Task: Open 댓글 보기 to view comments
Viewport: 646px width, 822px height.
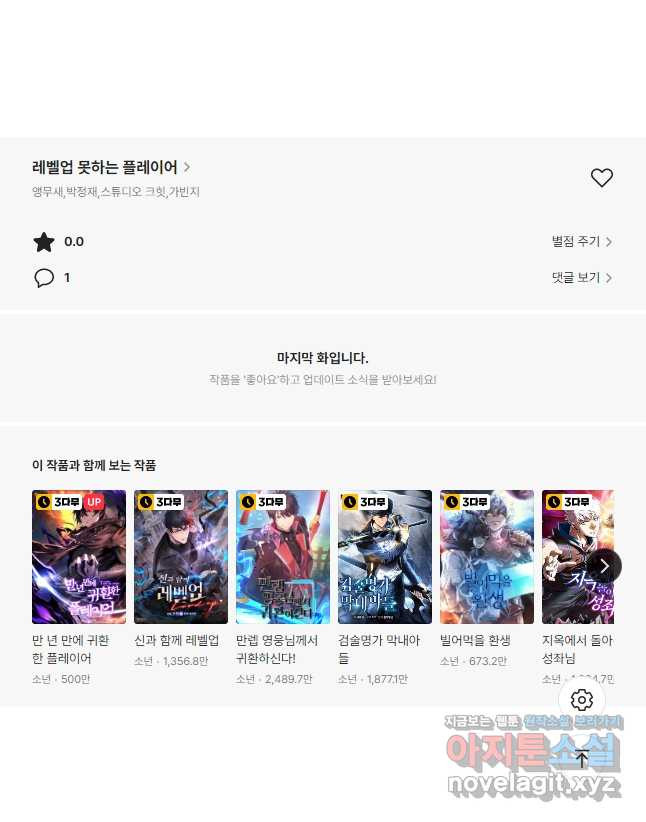Action: pyautogui.click(x=581, y=278)
